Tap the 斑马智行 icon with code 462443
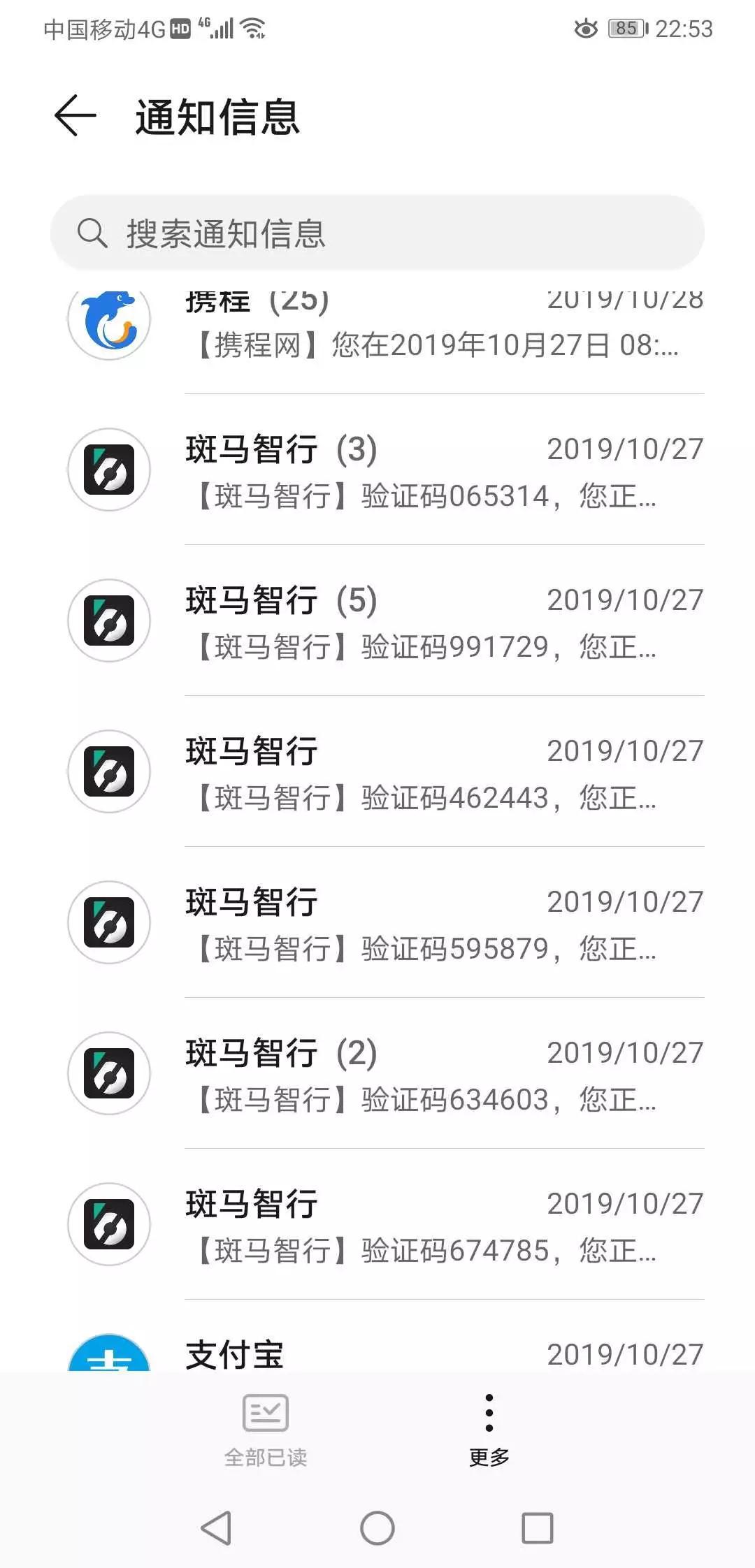Viewport: 755px width, 1568px height. [108, 771]
